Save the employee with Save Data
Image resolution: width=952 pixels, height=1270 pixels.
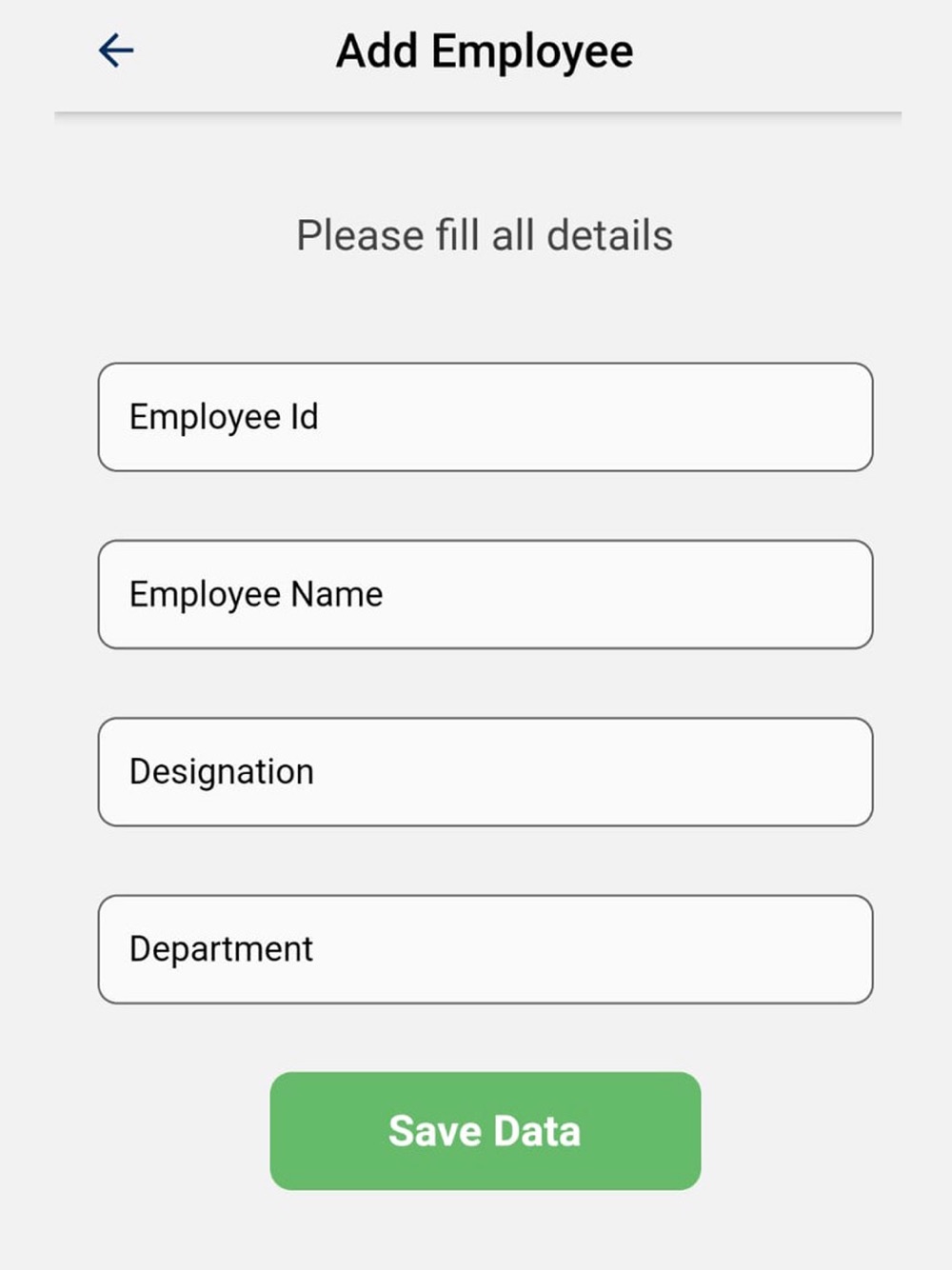[486, 1131]
